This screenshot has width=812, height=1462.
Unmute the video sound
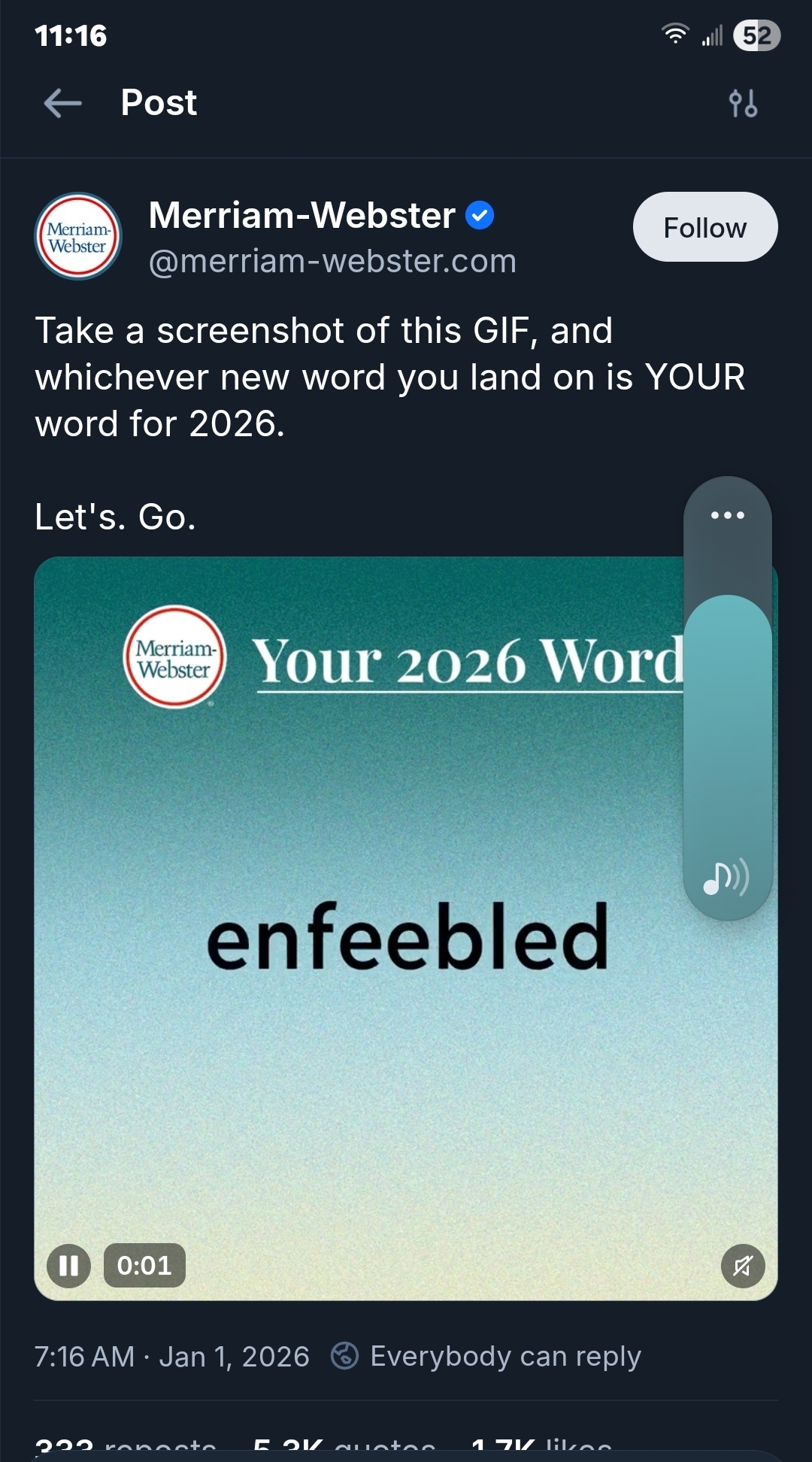coord(743,1266)
